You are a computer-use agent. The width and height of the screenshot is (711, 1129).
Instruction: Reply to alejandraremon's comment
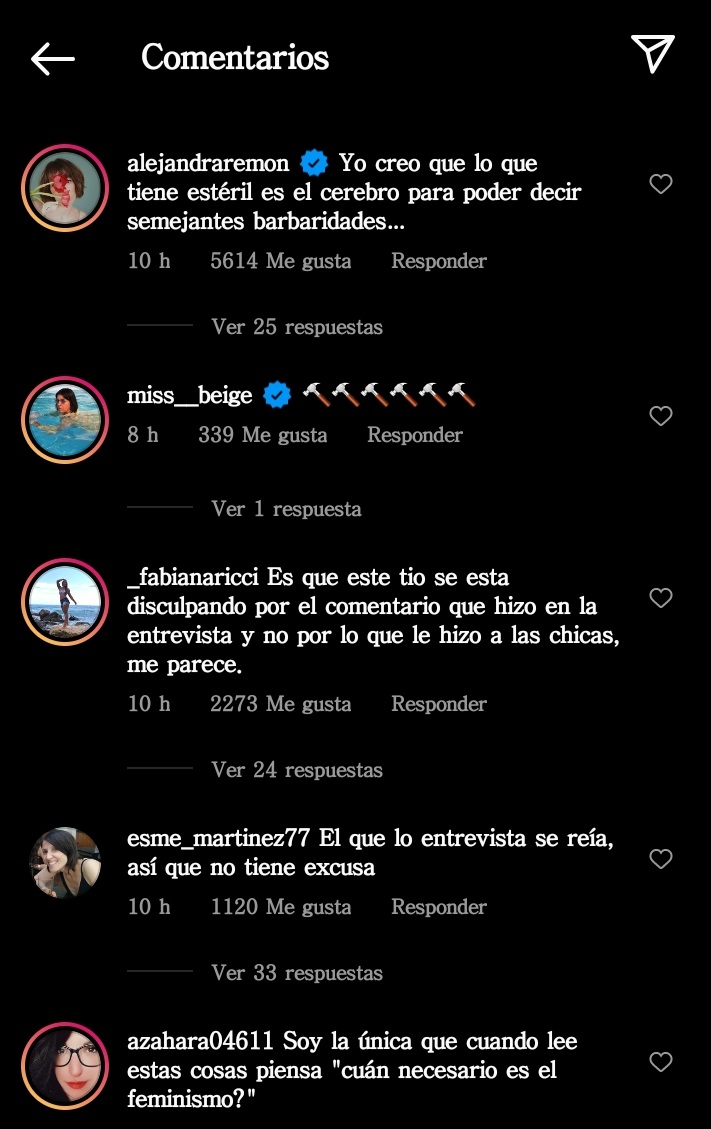(438, 261)
